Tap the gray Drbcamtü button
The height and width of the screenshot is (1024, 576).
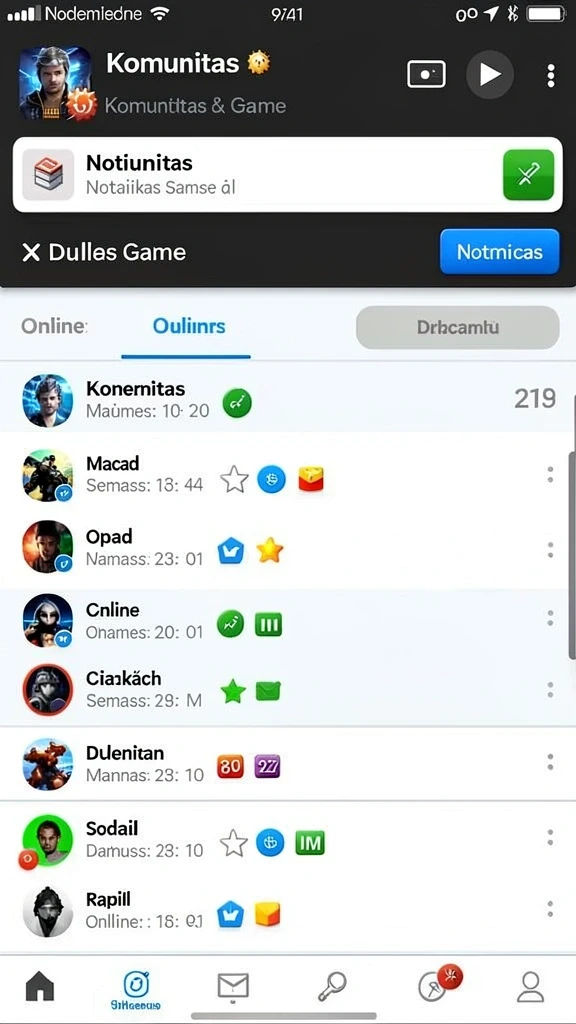[x=458, y=327]
